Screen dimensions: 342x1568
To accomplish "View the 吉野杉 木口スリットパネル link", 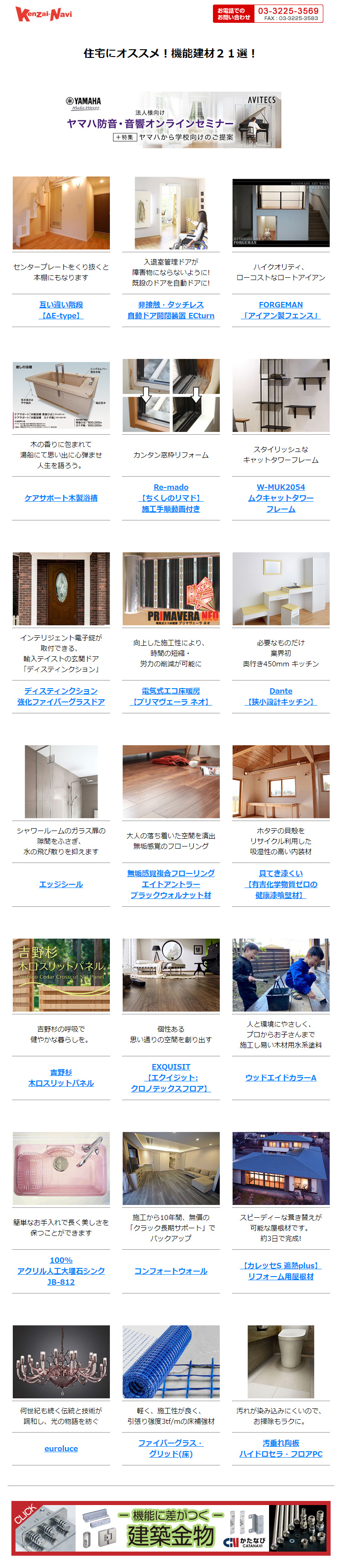I will 61,1077.
